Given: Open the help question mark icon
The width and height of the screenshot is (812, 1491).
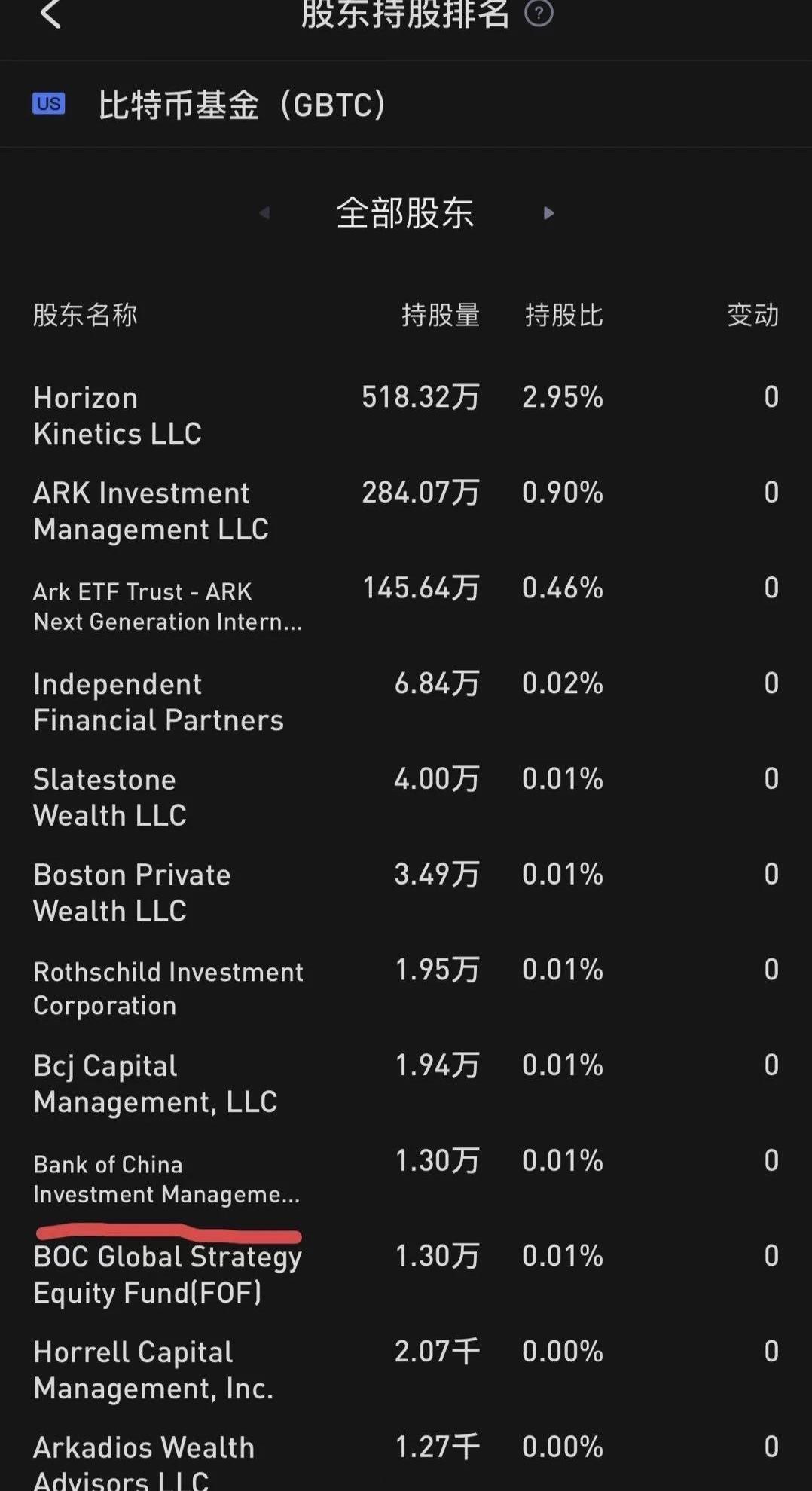Looking at the screenshot, I should coord(539,14).
